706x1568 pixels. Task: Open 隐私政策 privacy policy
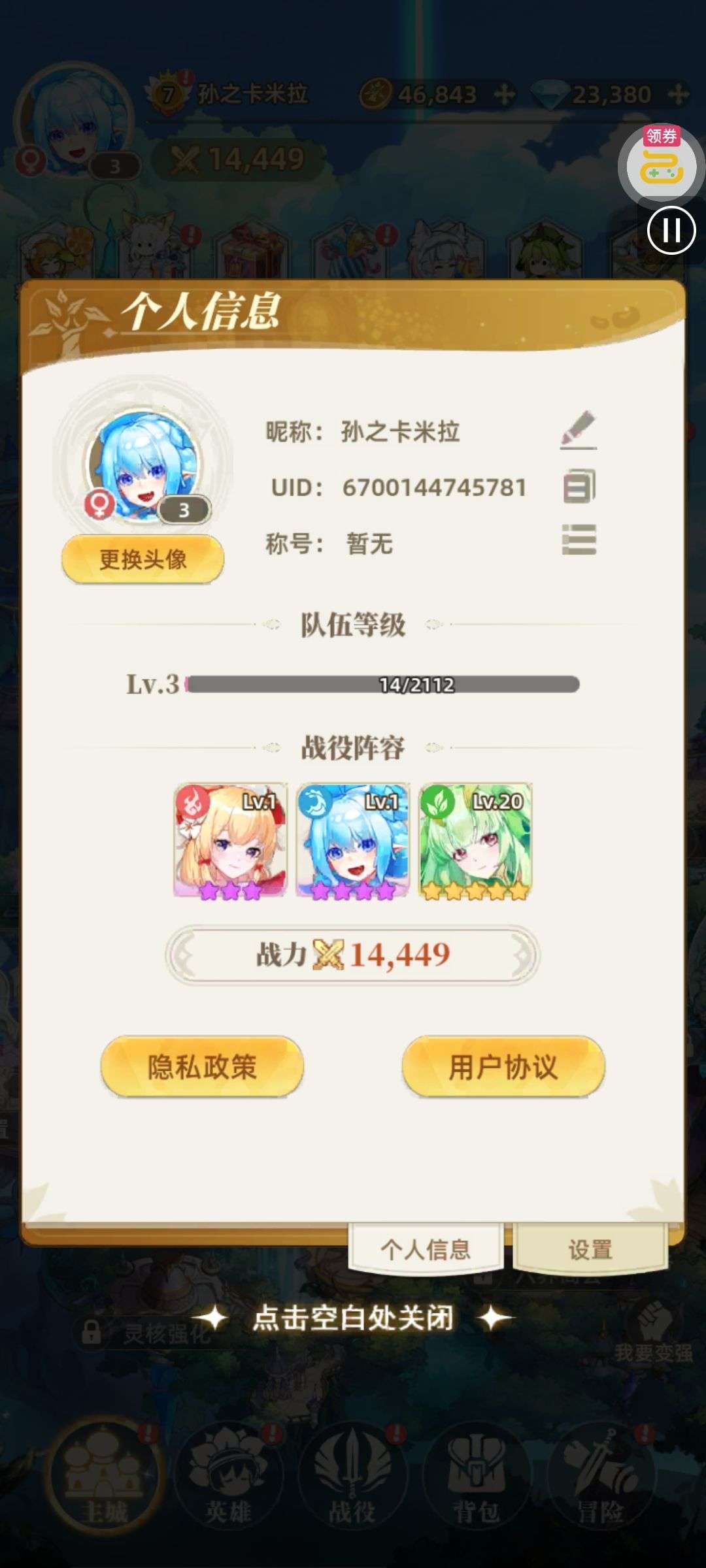(x=202, y=1067)
